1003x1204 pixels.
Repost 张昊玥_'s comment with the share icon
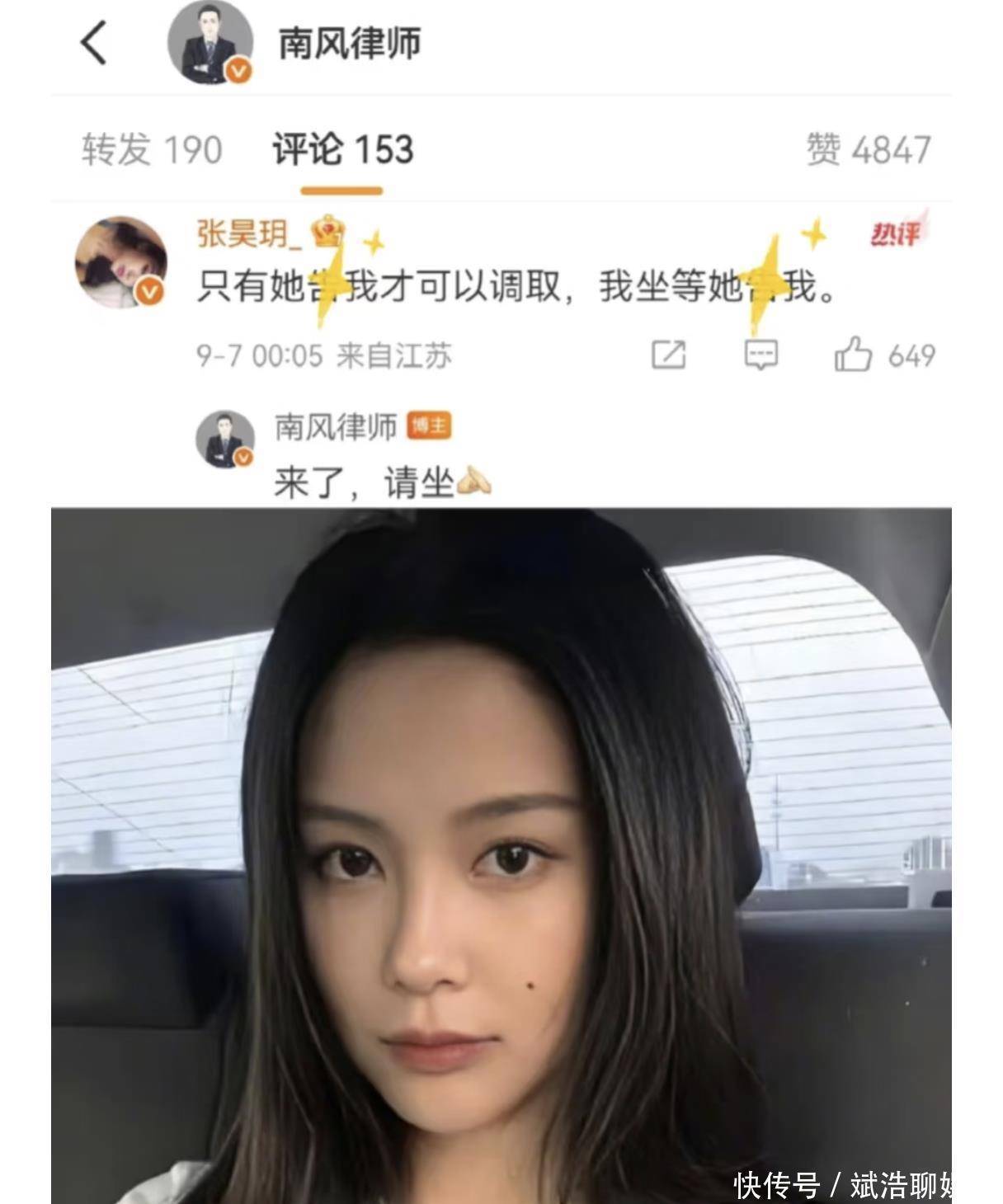pyautogui.click(x=668, y=355)
